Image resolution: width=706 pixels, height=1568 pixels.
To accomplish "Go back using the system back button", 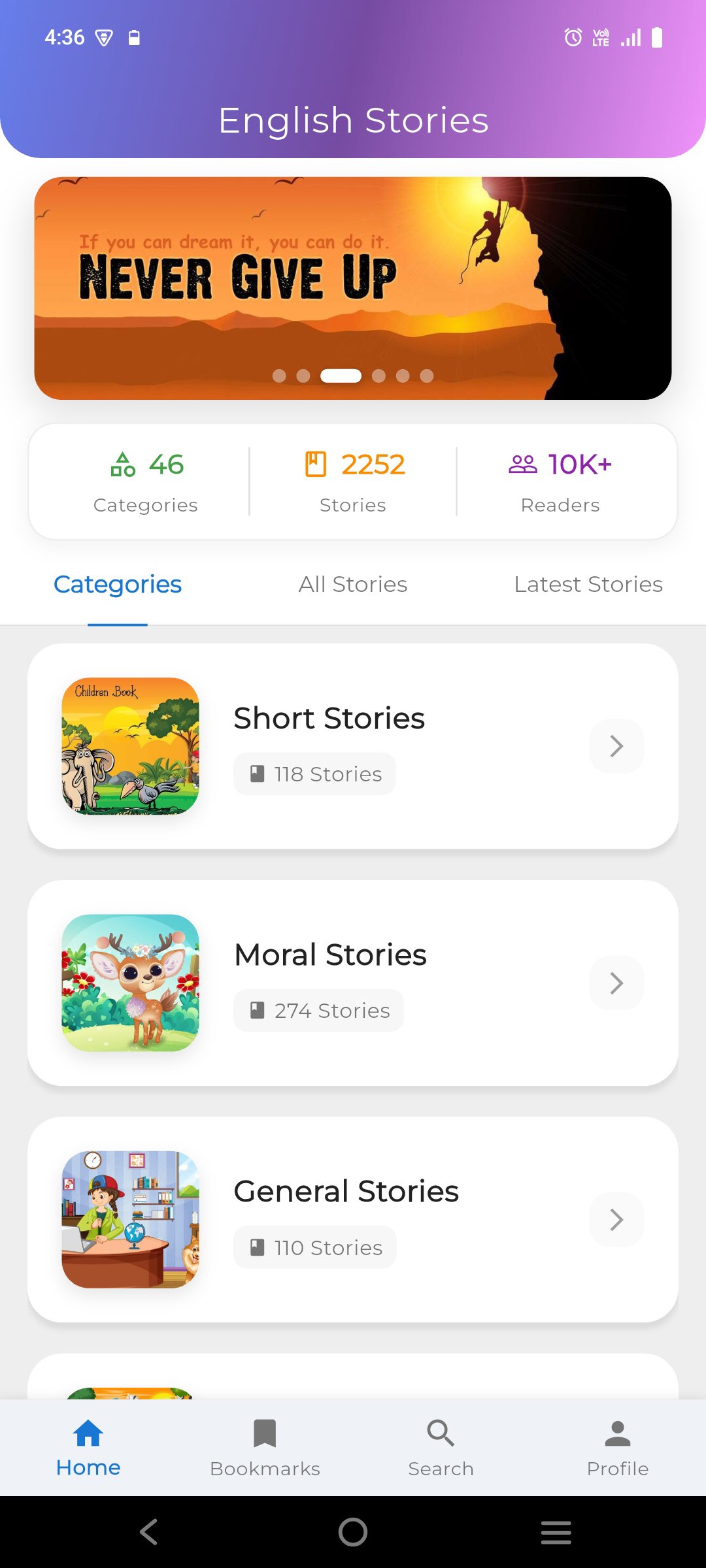I will [x=149, y=1532].
